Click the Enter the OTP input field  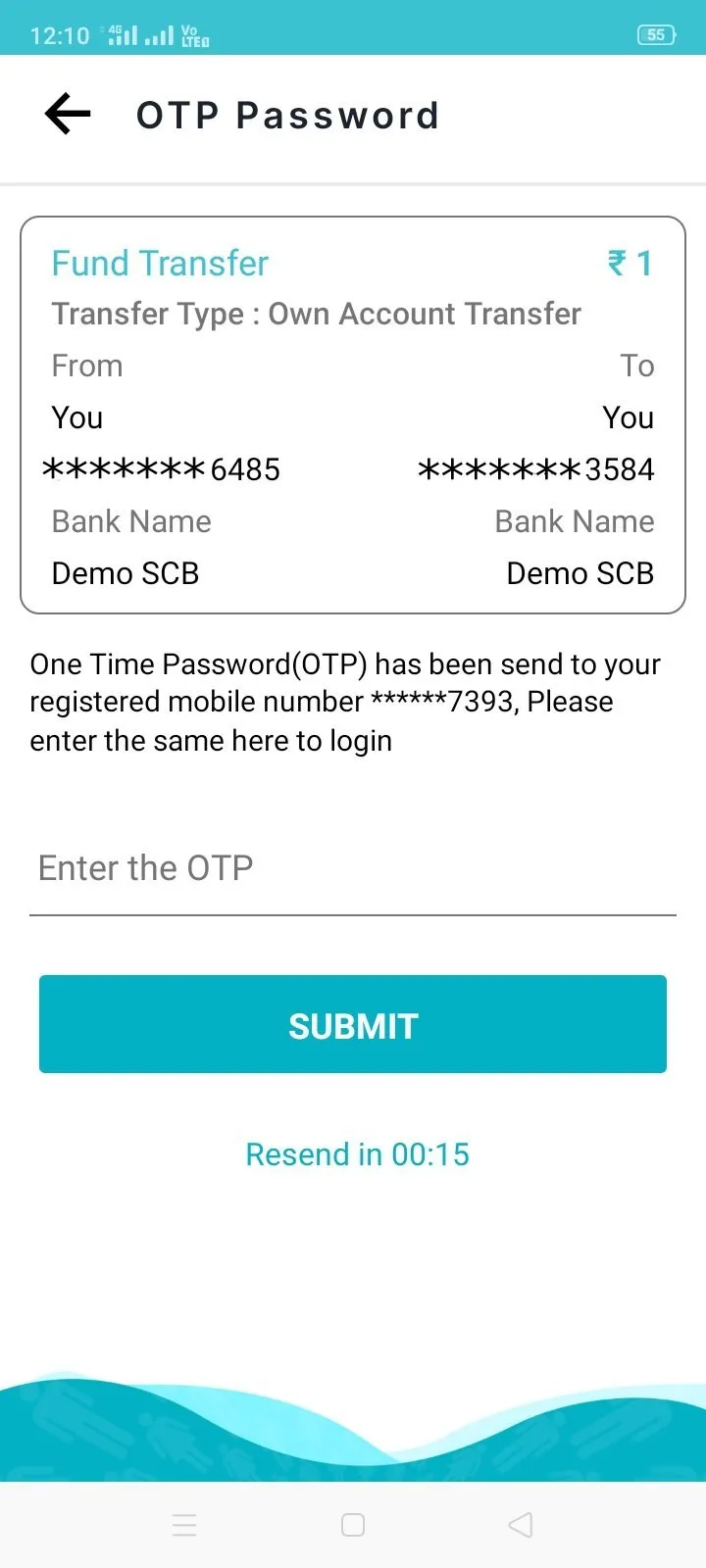point(353,867)
